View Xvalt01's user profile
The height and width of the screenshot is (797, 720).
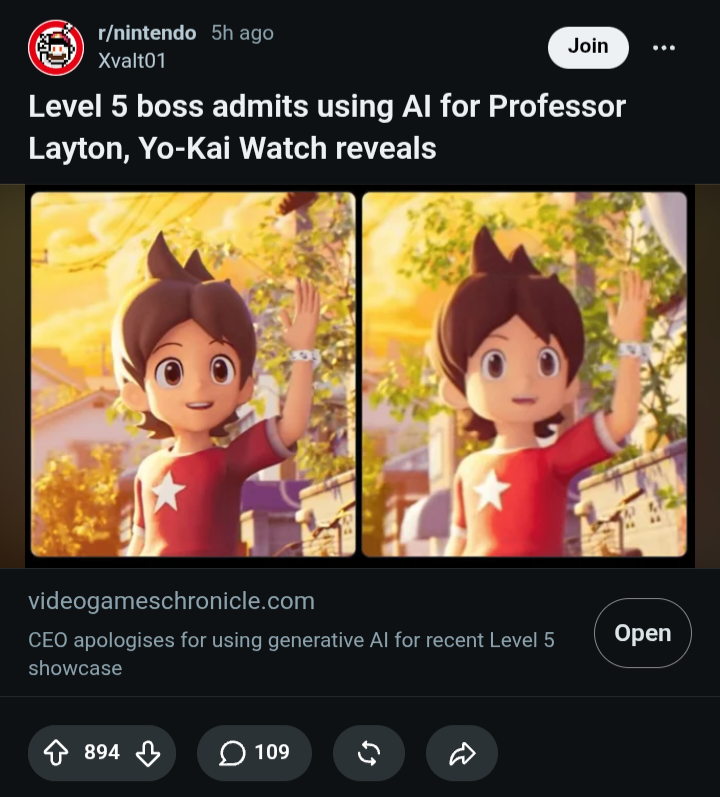coord(132,61)
